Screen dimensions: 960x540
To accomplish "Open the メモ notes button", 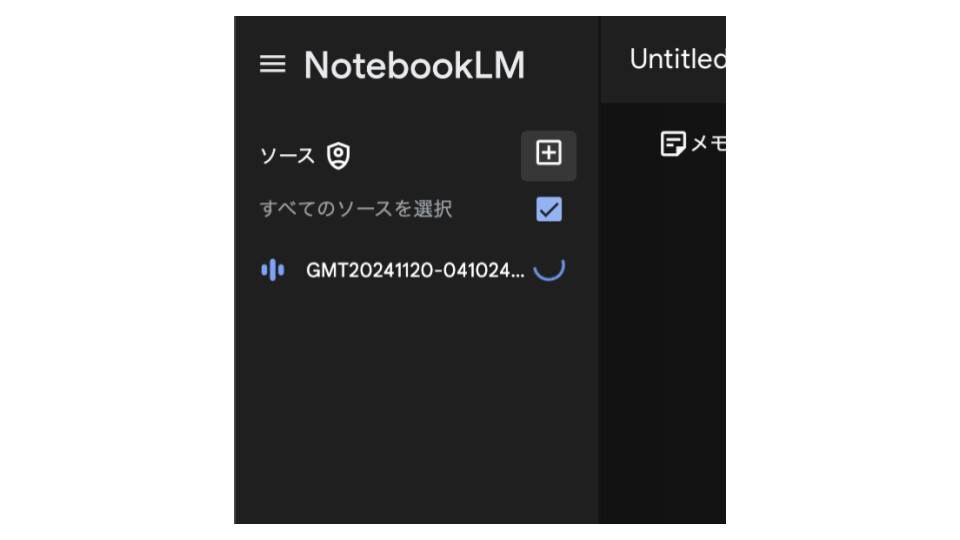I will click(694, 144).
